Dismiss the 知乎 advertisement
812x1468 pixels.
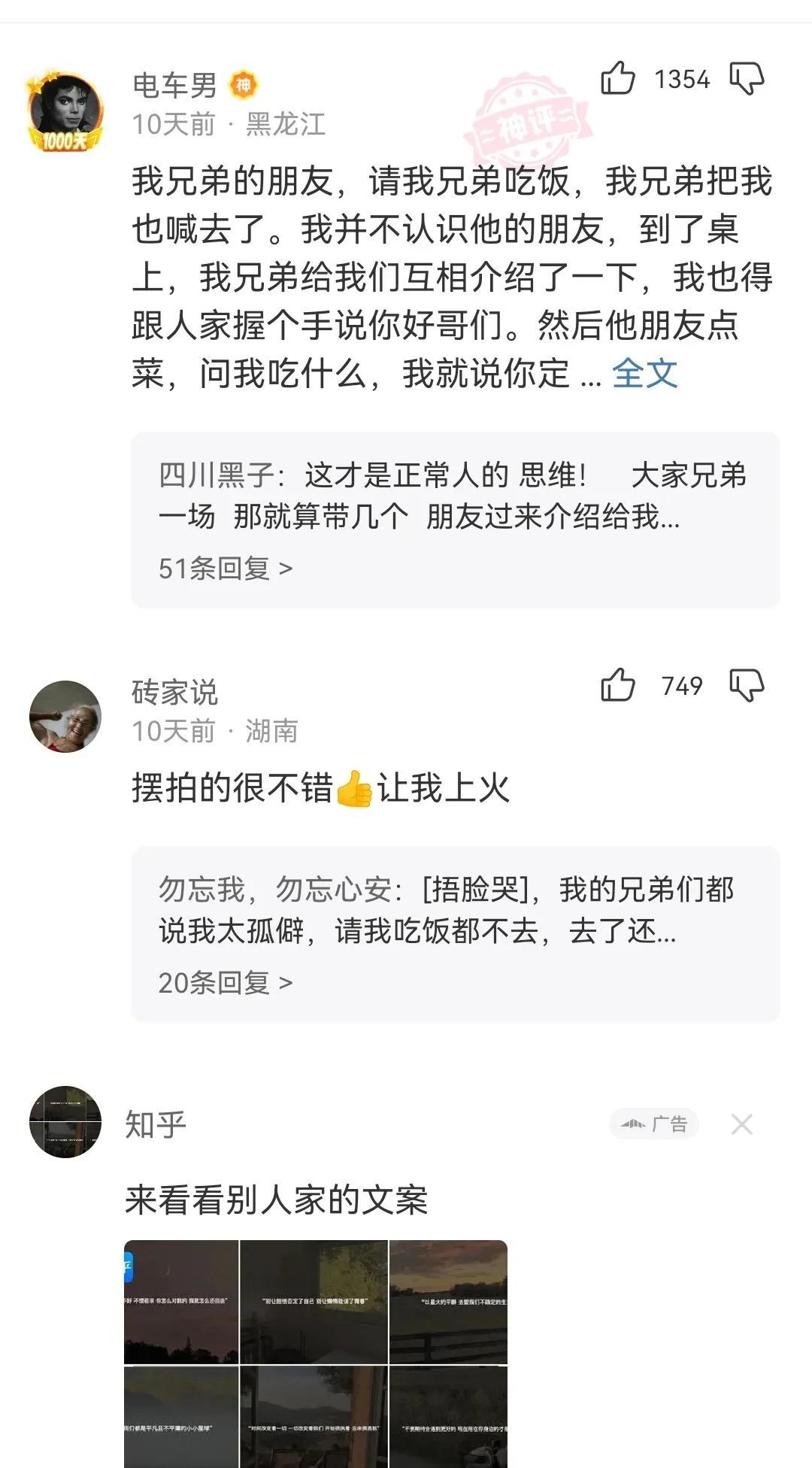[741, 1124]
